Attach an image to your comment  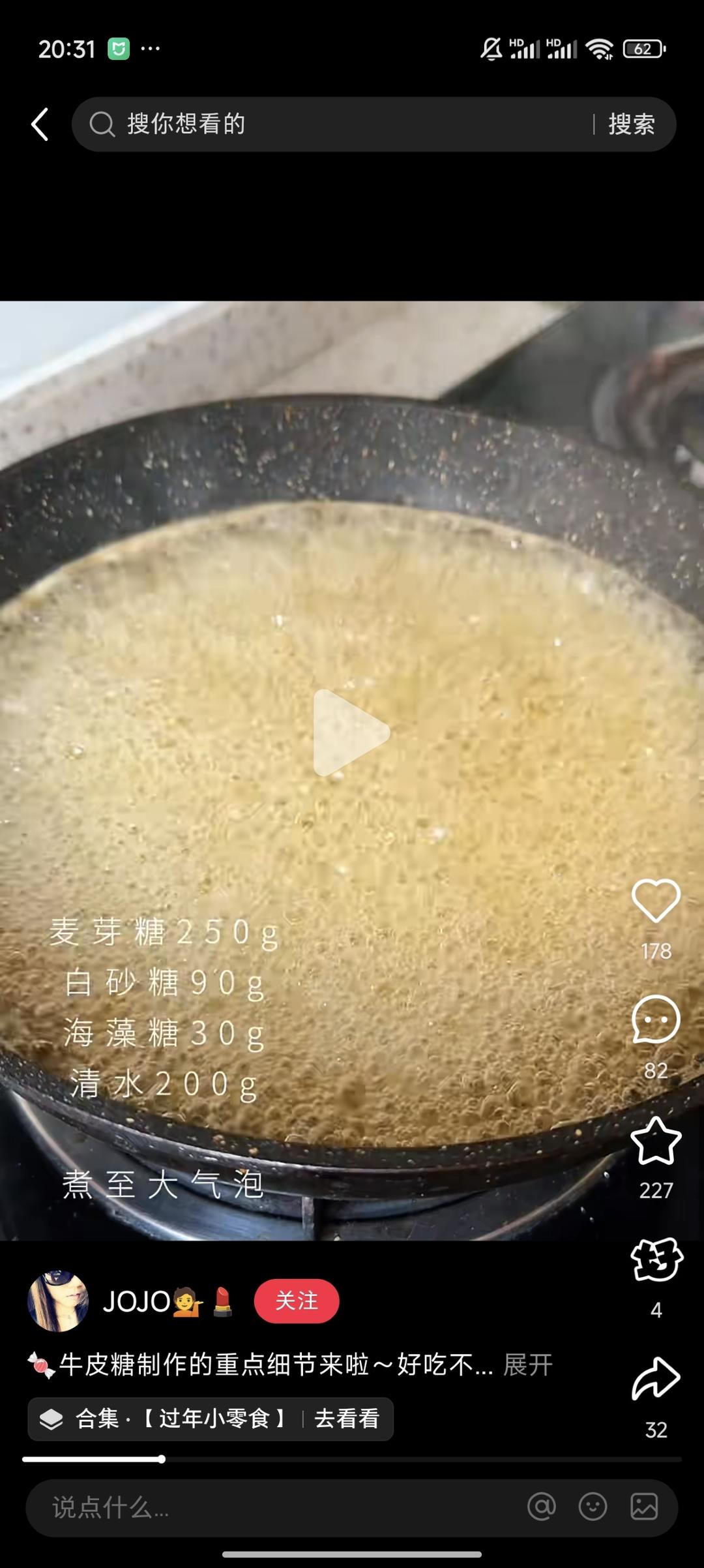(x=644, y=1507)
